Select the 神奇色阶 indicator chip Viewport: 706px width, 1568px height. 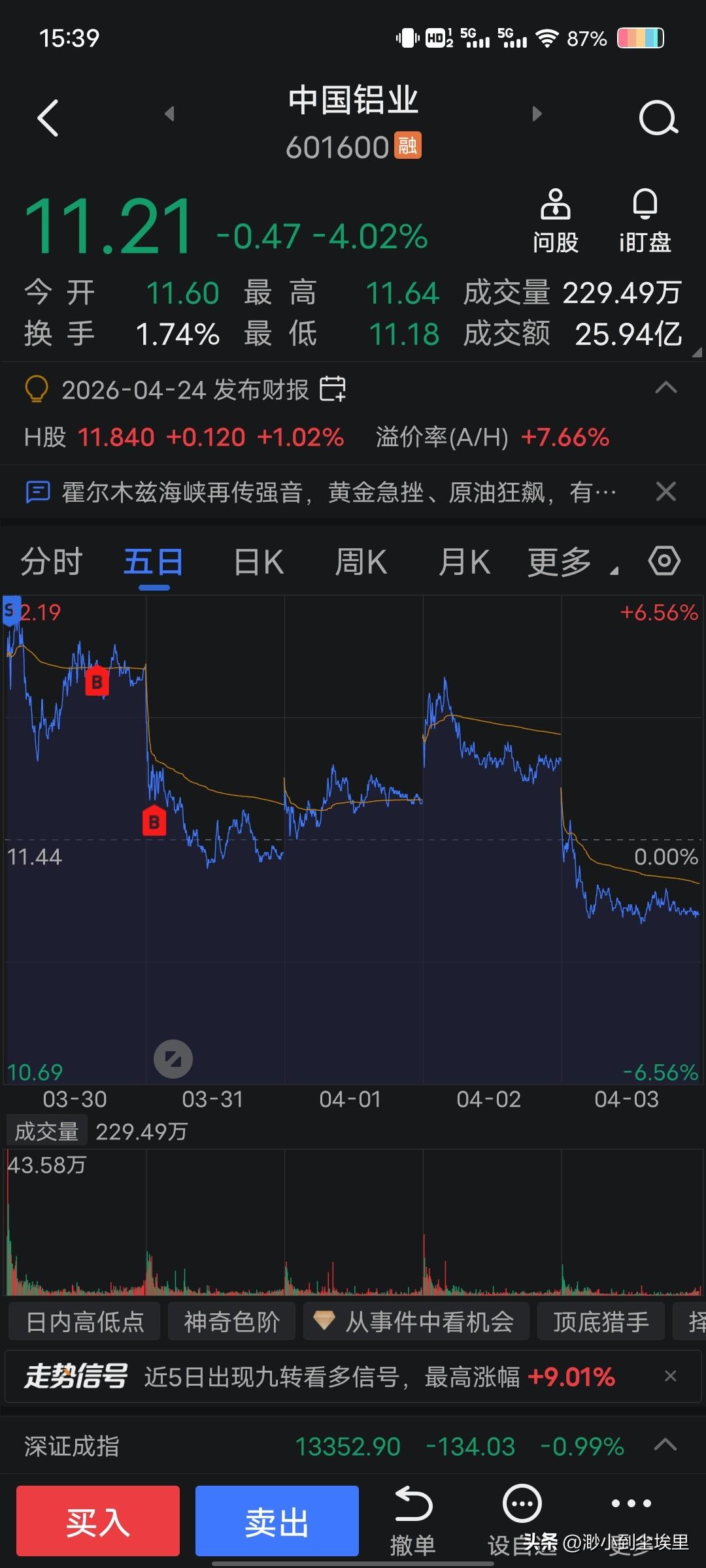point(231,1322)
